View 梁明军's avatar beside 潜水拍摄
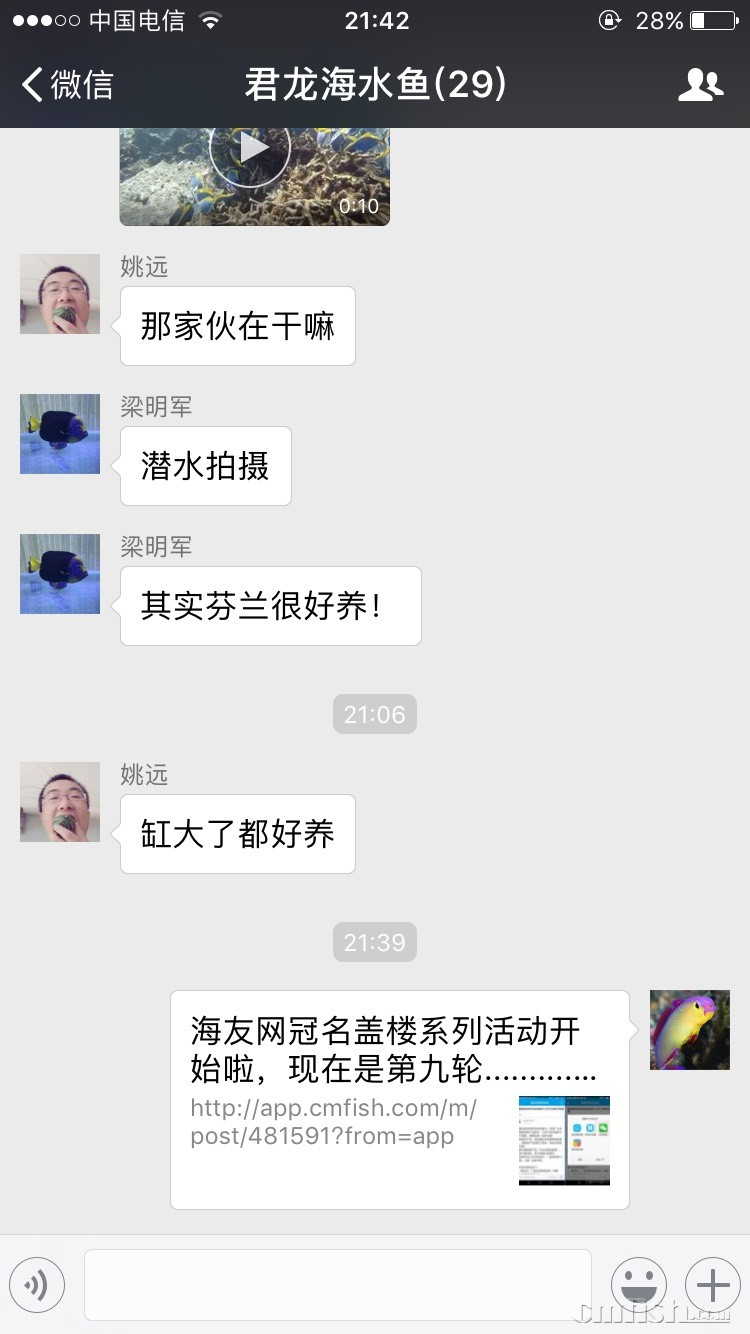Viewport: 750px width, 1334px height. [x=60, y=434]
